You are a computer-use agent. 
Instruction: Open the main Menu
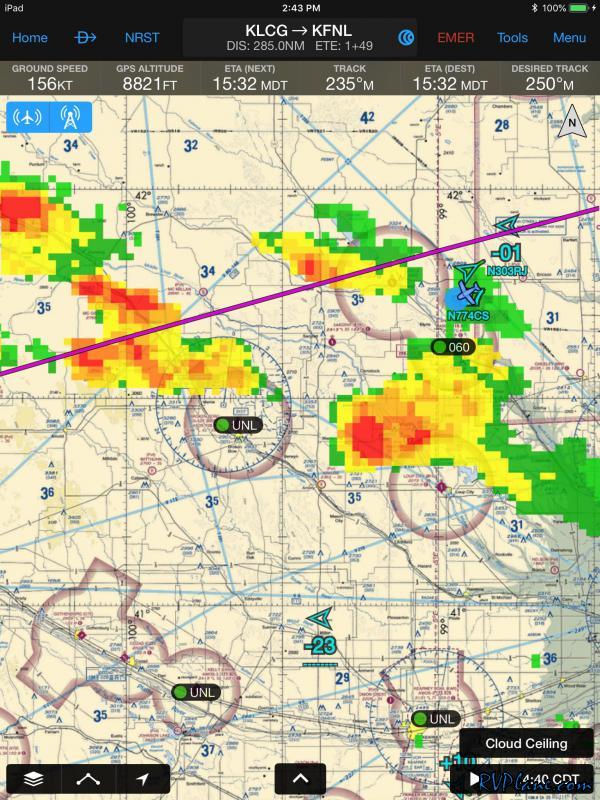coord(569,38)
